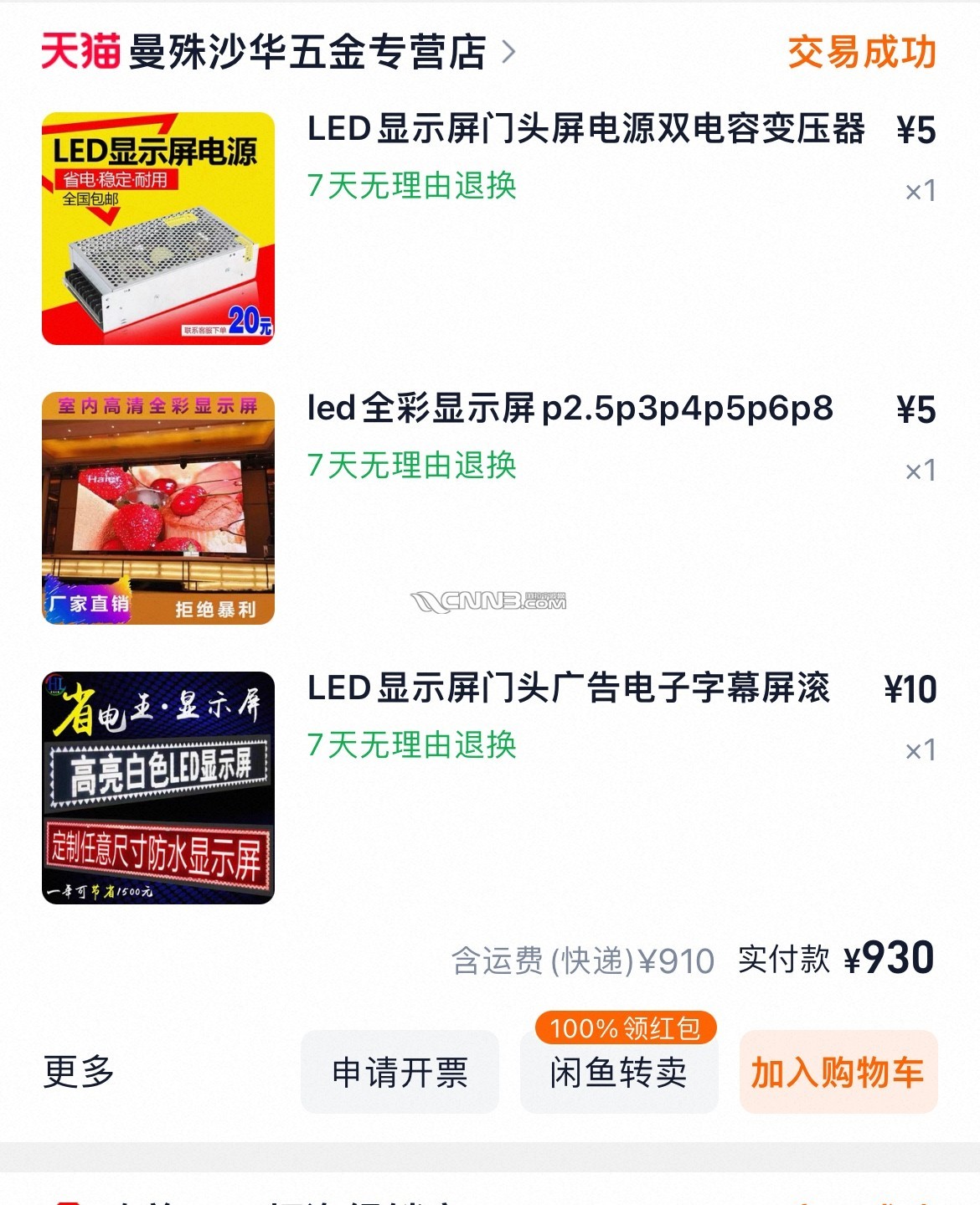Open the 省电王显示屏 product thumbnail
980x1205 pixels.
point(158,788)
